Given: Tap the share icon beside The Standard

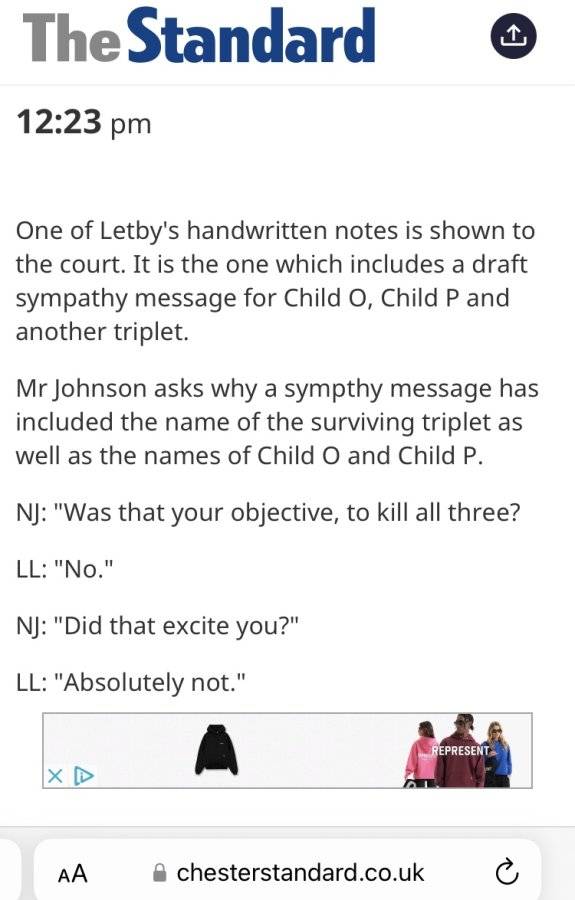Looking at the screenshot, I should pyautogui.click(x=513, y=36).
